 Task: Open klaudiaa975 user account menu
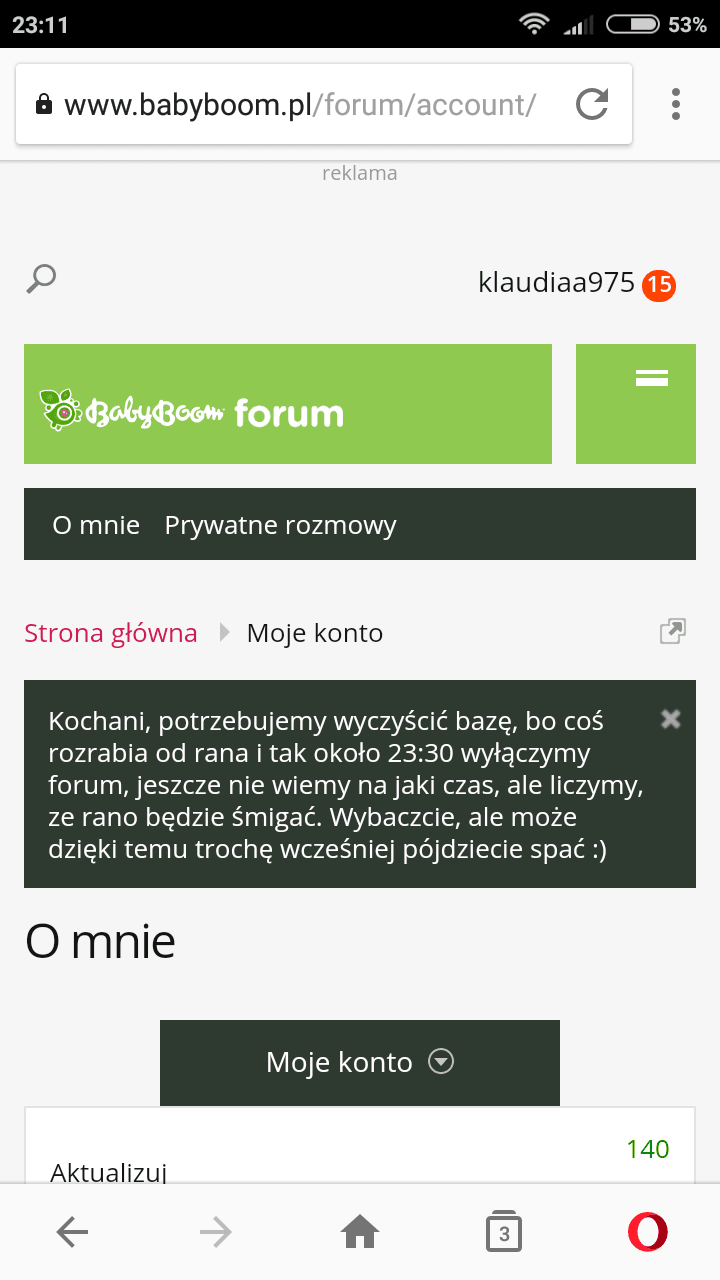coord(556,284)
